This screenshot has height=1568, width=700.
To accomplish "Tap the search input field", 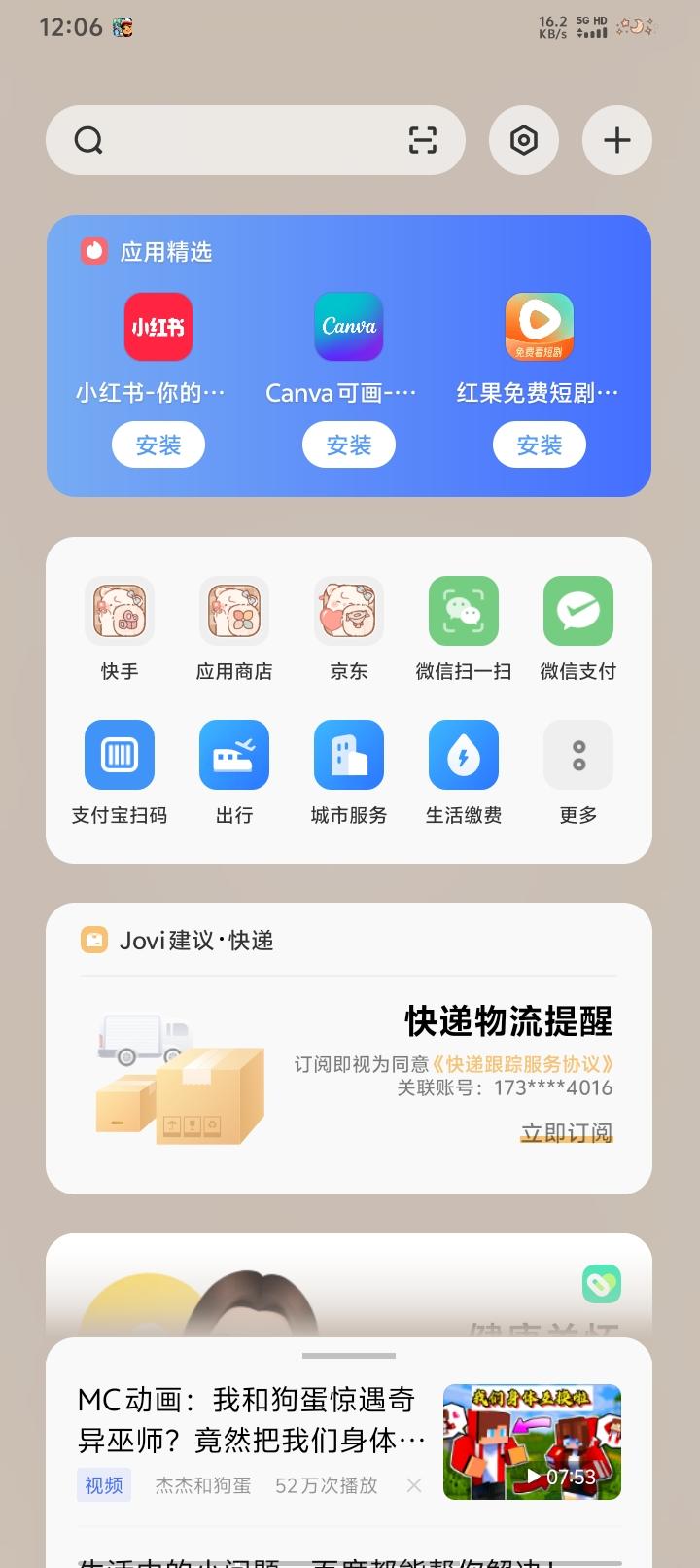I will [224, 139].
